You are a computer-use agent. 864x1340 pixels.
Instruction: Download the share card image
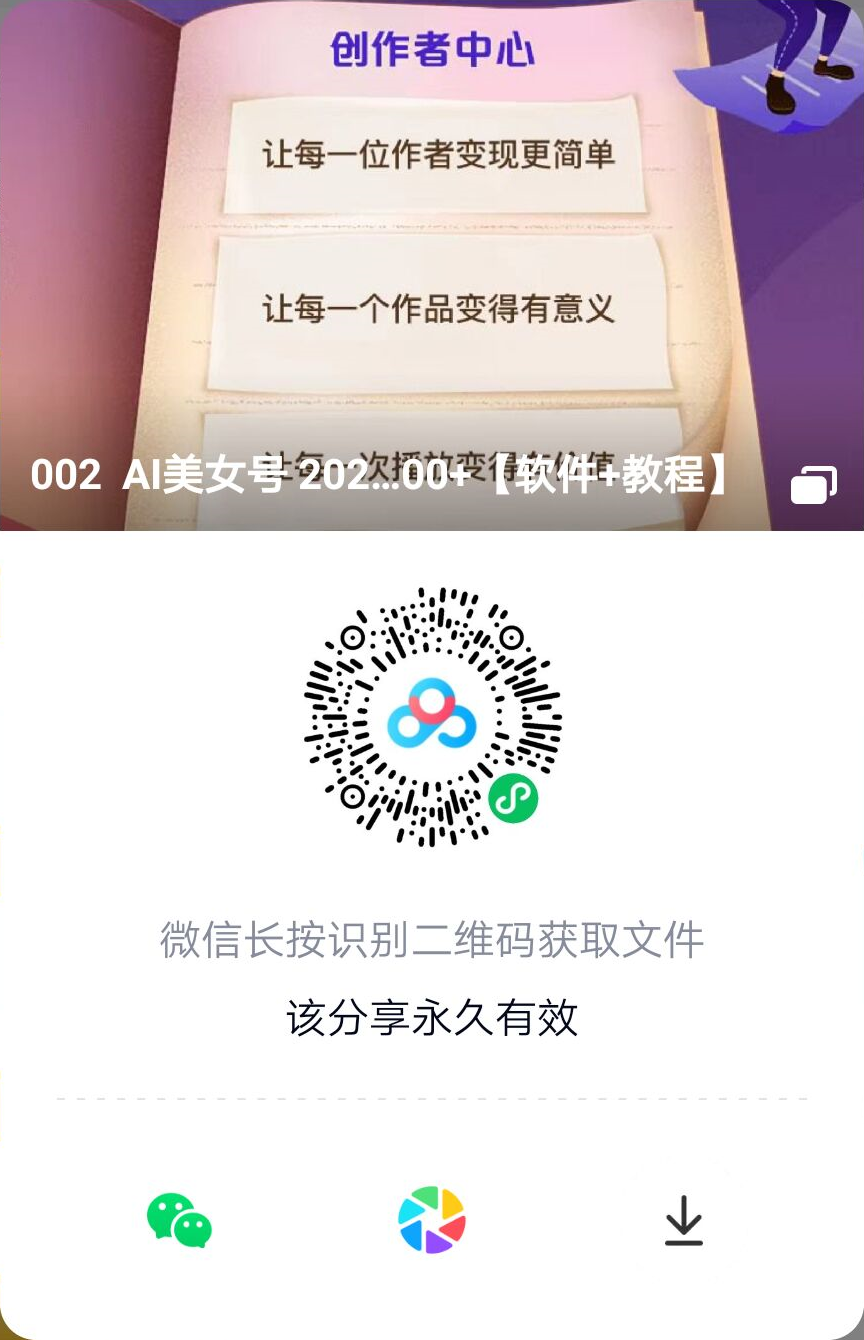point(684,1221)
